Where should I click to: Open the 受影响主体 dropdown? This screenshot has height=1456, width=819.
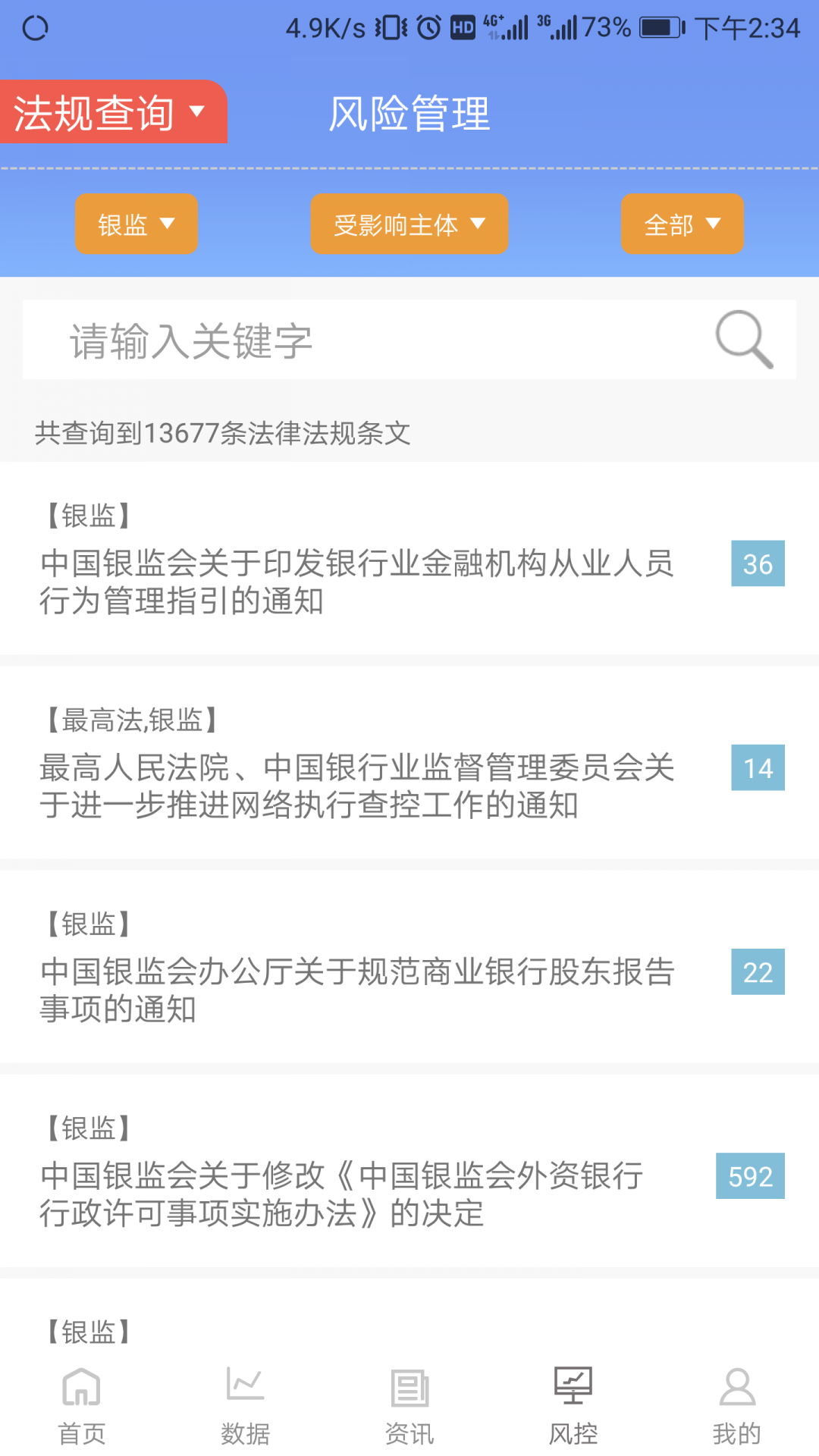pos(408,224)
